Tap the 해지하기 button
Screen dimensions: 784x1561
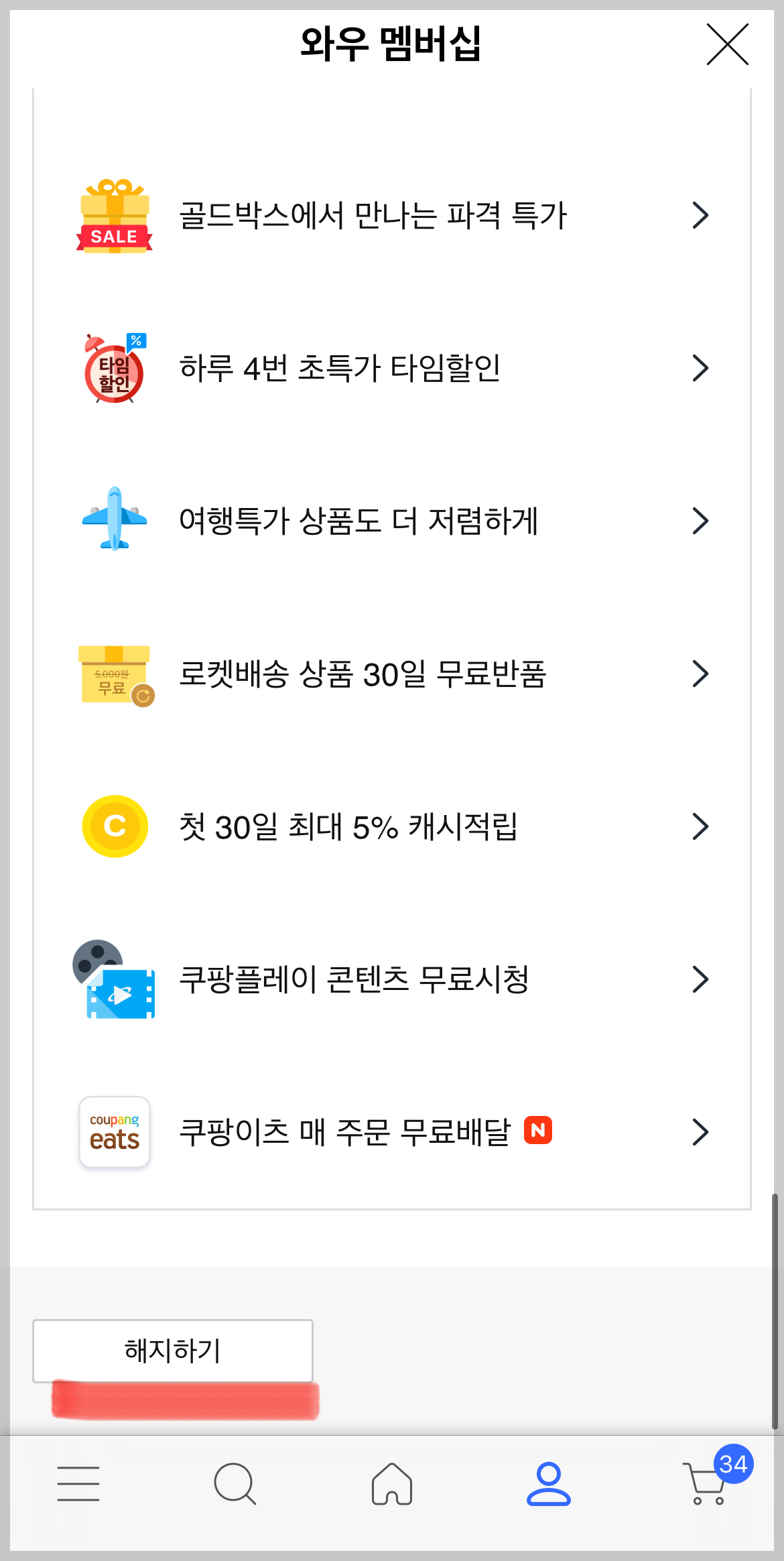173,1351
